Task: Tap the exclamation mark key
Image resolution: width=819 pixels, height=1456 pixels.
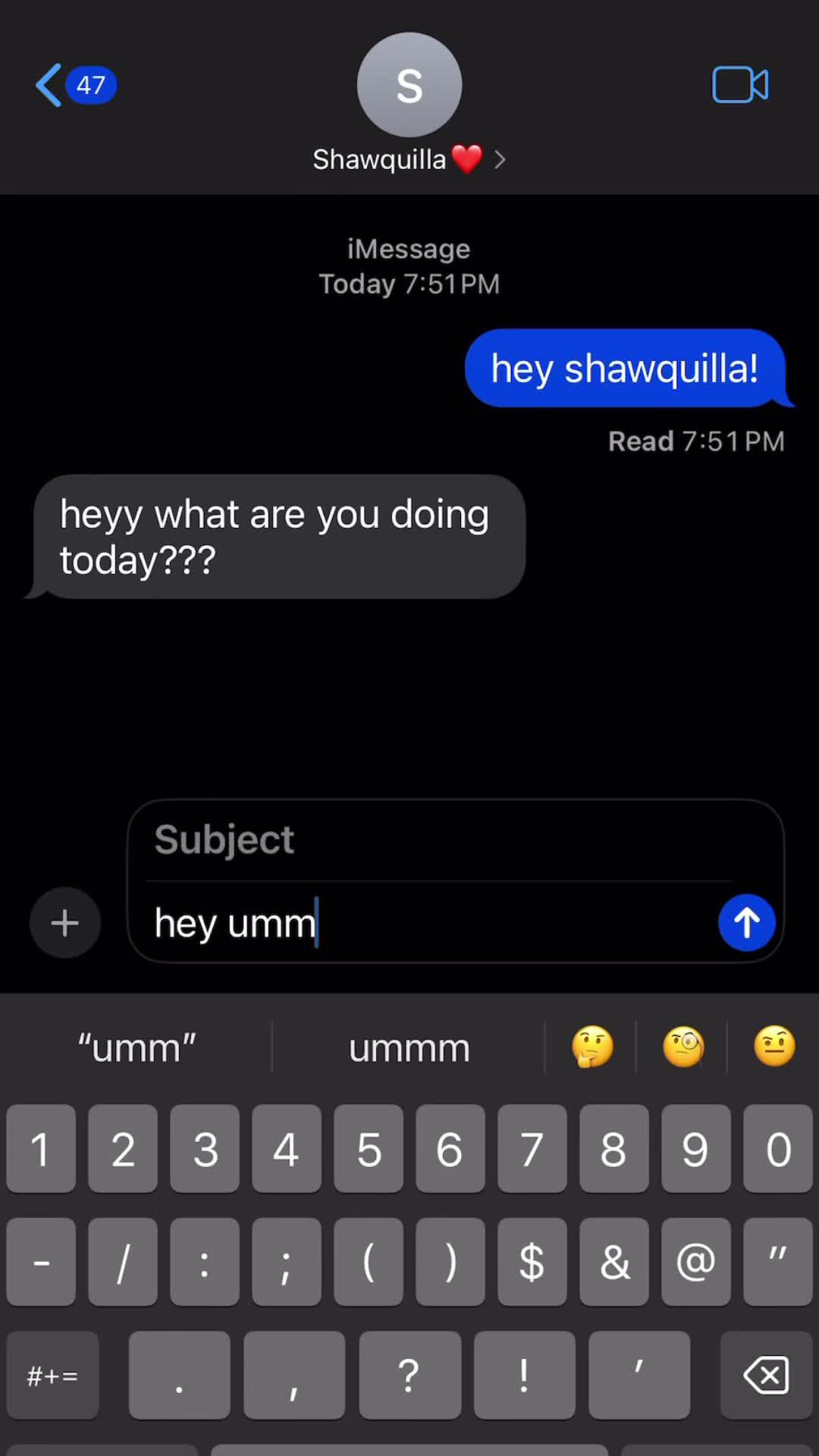Action: coord(524,1375)
